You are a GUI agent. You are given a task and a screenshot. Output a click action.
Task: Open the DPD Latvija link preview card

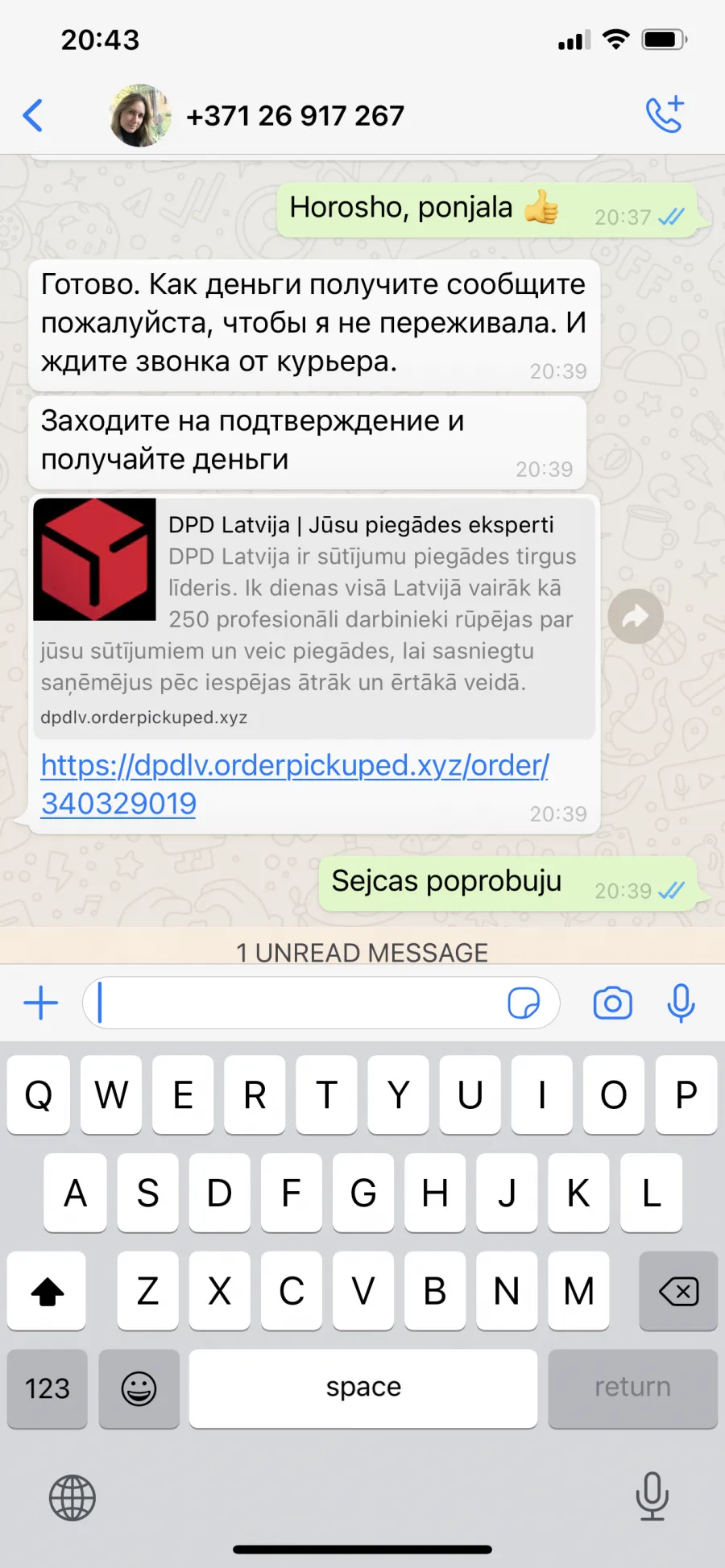point(314,617)
